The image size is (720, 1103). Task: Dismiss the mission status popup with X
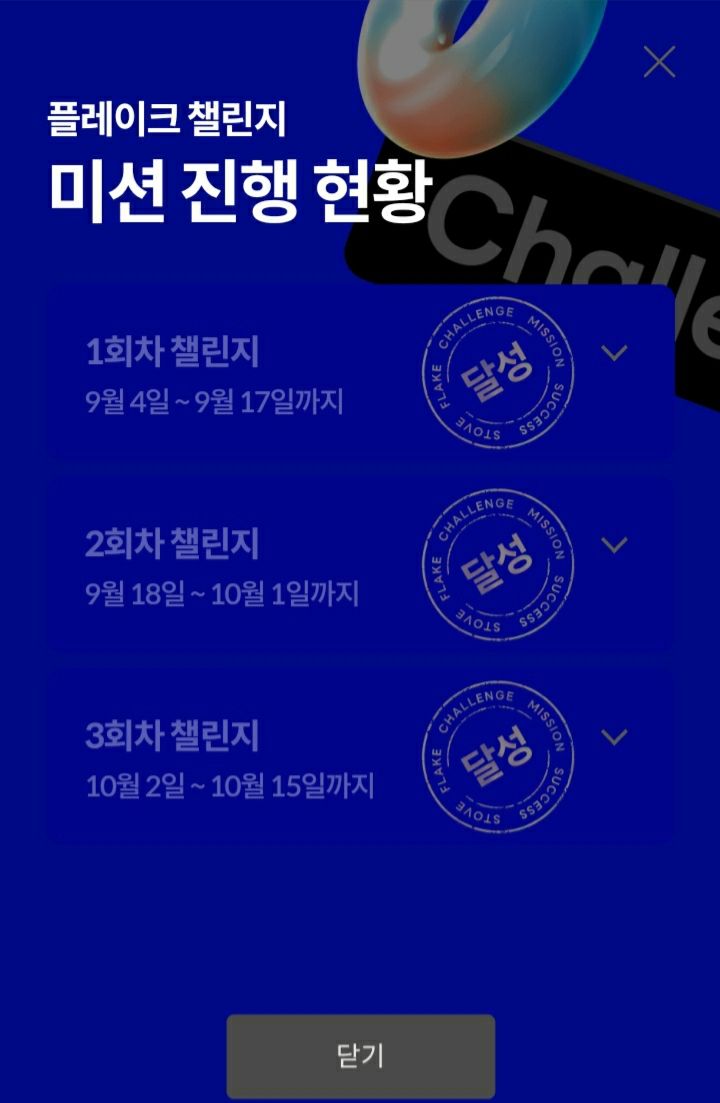pyautogui.click(x=659, y=62)
